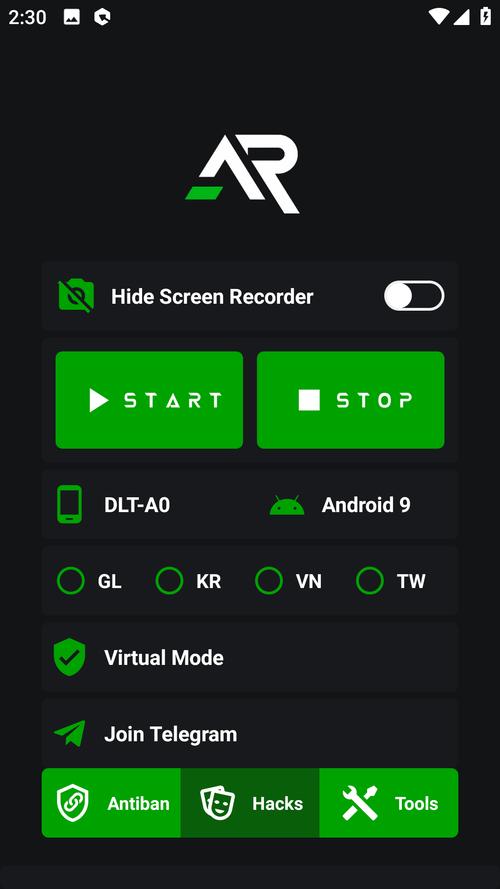Switch to the Tools tab

(389, 803)
